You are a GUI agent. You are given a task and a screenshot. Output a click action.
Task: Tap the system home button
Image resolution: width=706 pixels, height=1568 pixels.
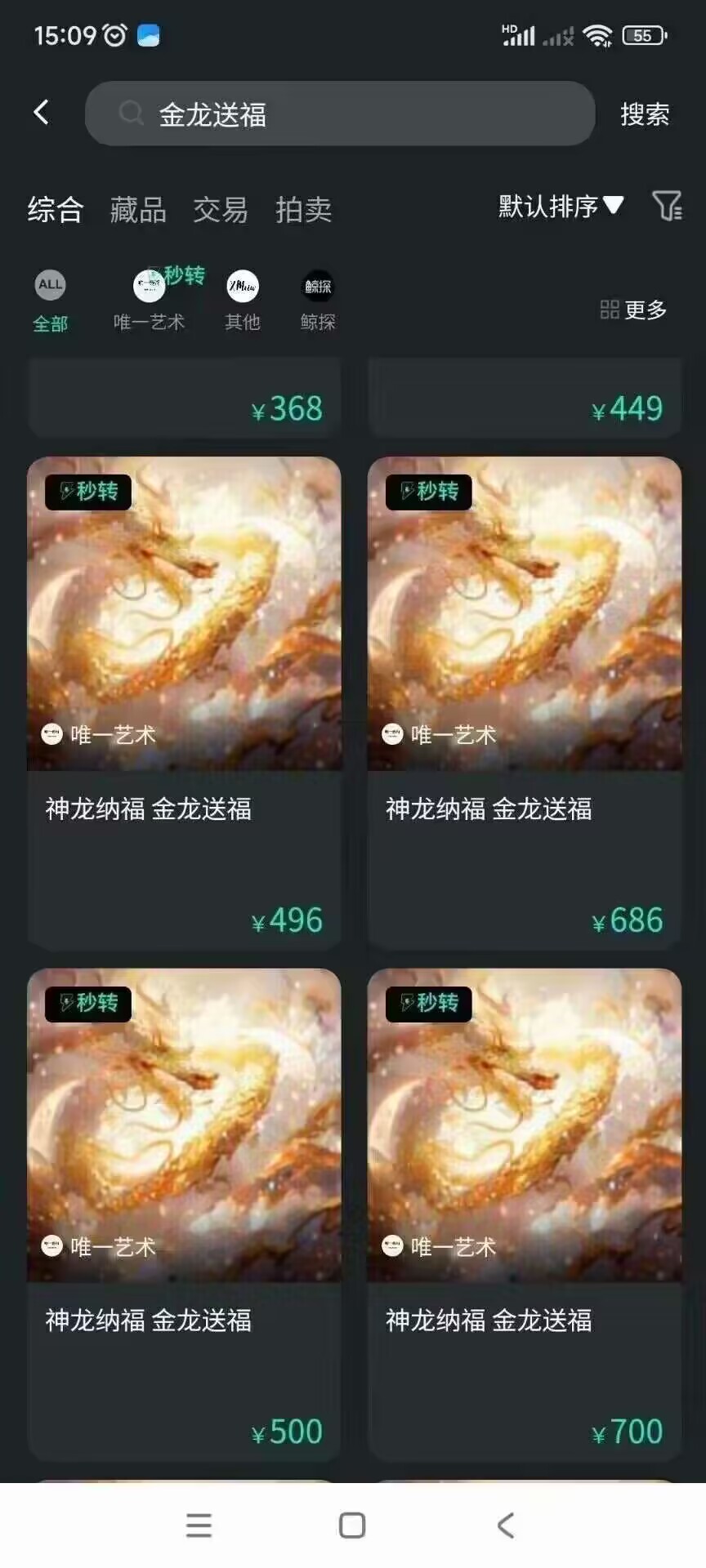click(x=352, y=1525)
